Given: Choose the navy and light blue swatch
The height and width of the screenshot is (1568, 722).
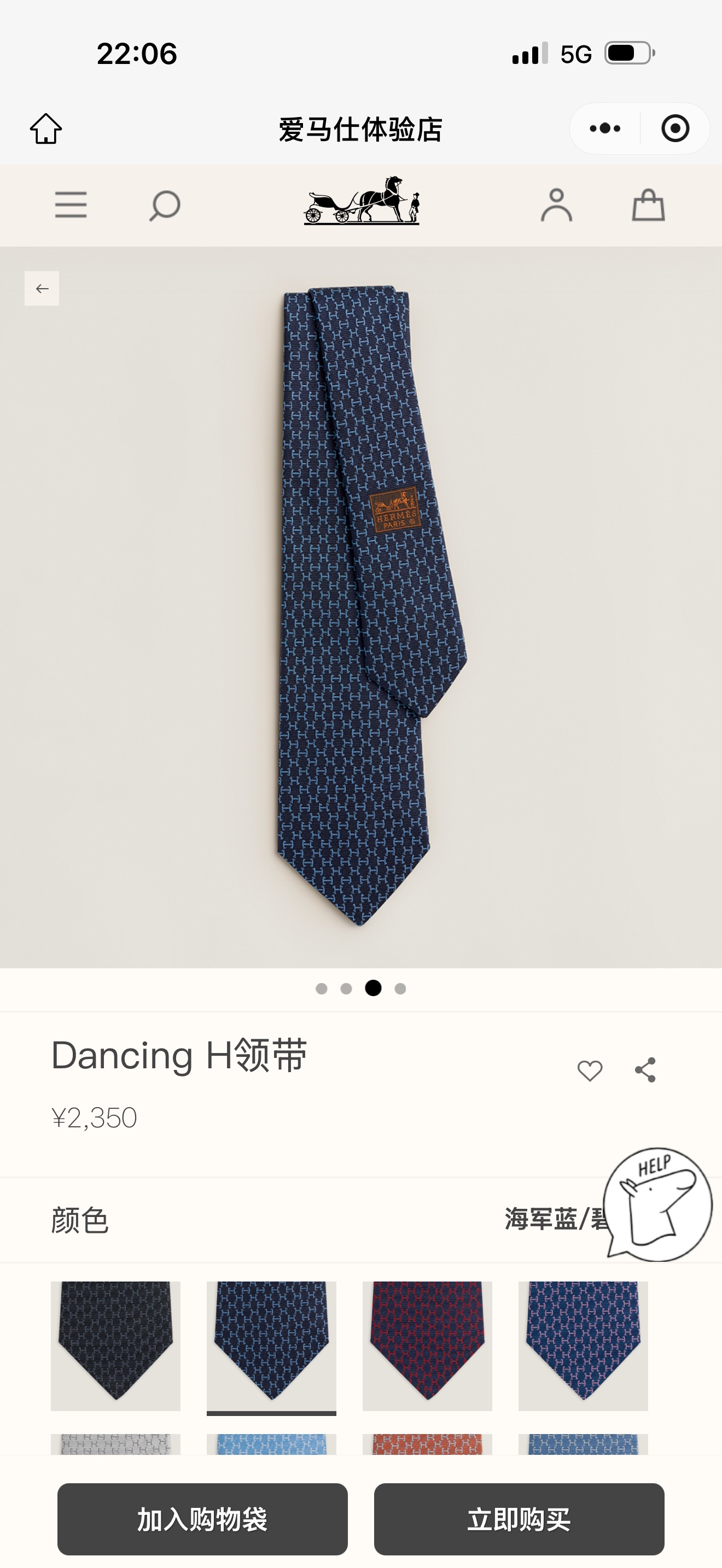Looking at the screenshot, I should coord(271,1345).
